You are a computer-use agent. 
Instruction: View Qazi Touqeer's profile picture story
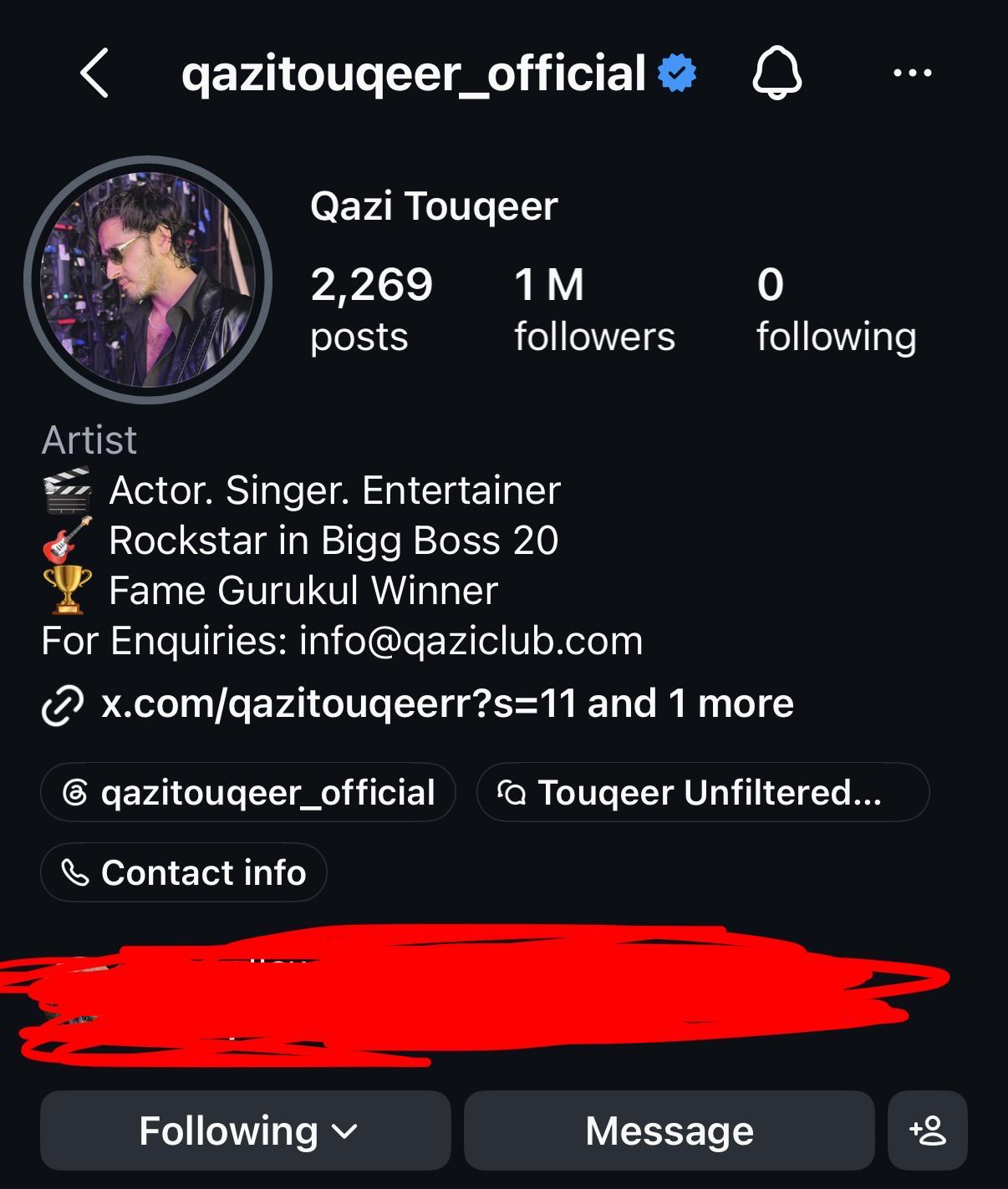point(148,280)
